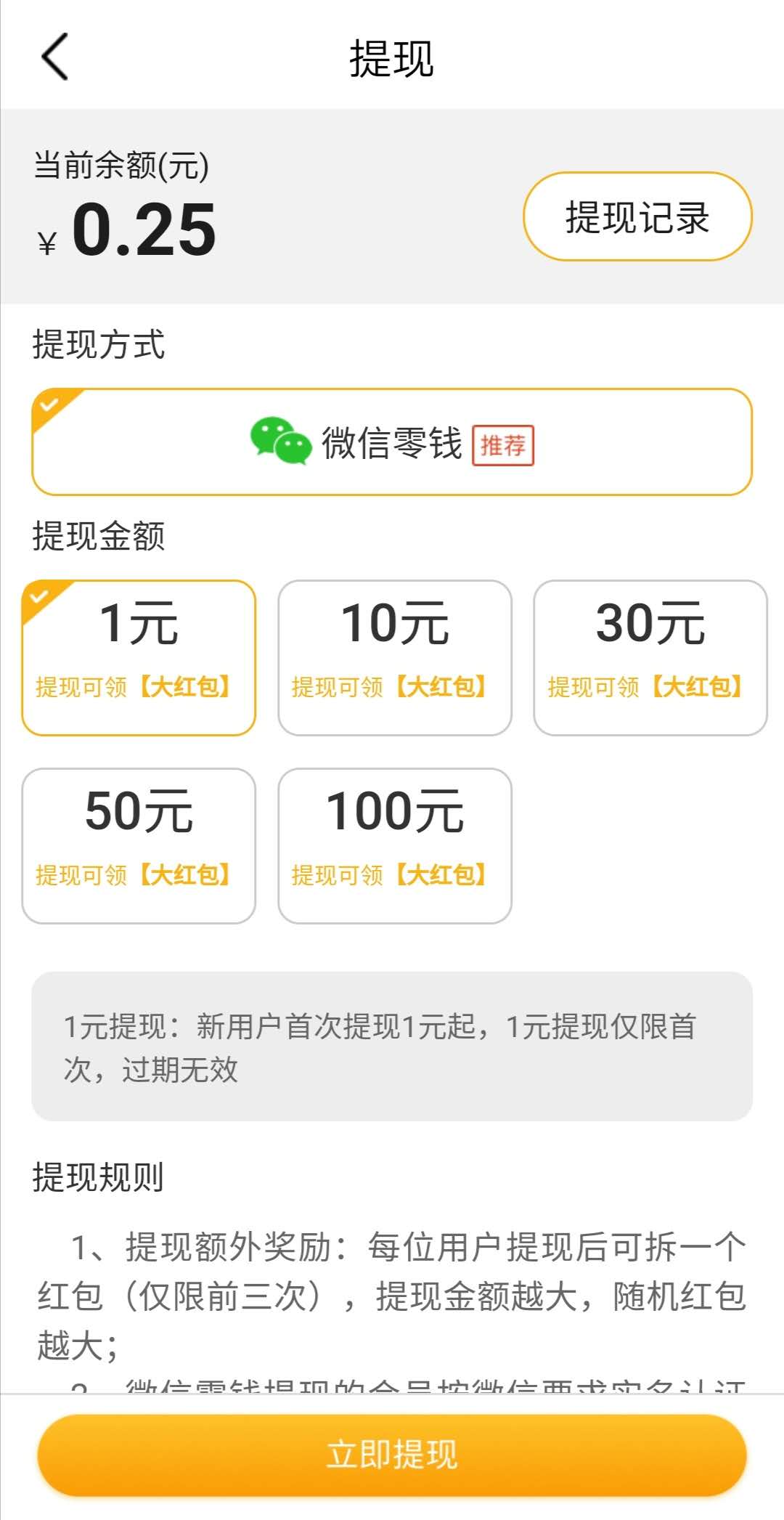Choose the 1元 withdrawal amount
784x1520 pixels.
139,658
